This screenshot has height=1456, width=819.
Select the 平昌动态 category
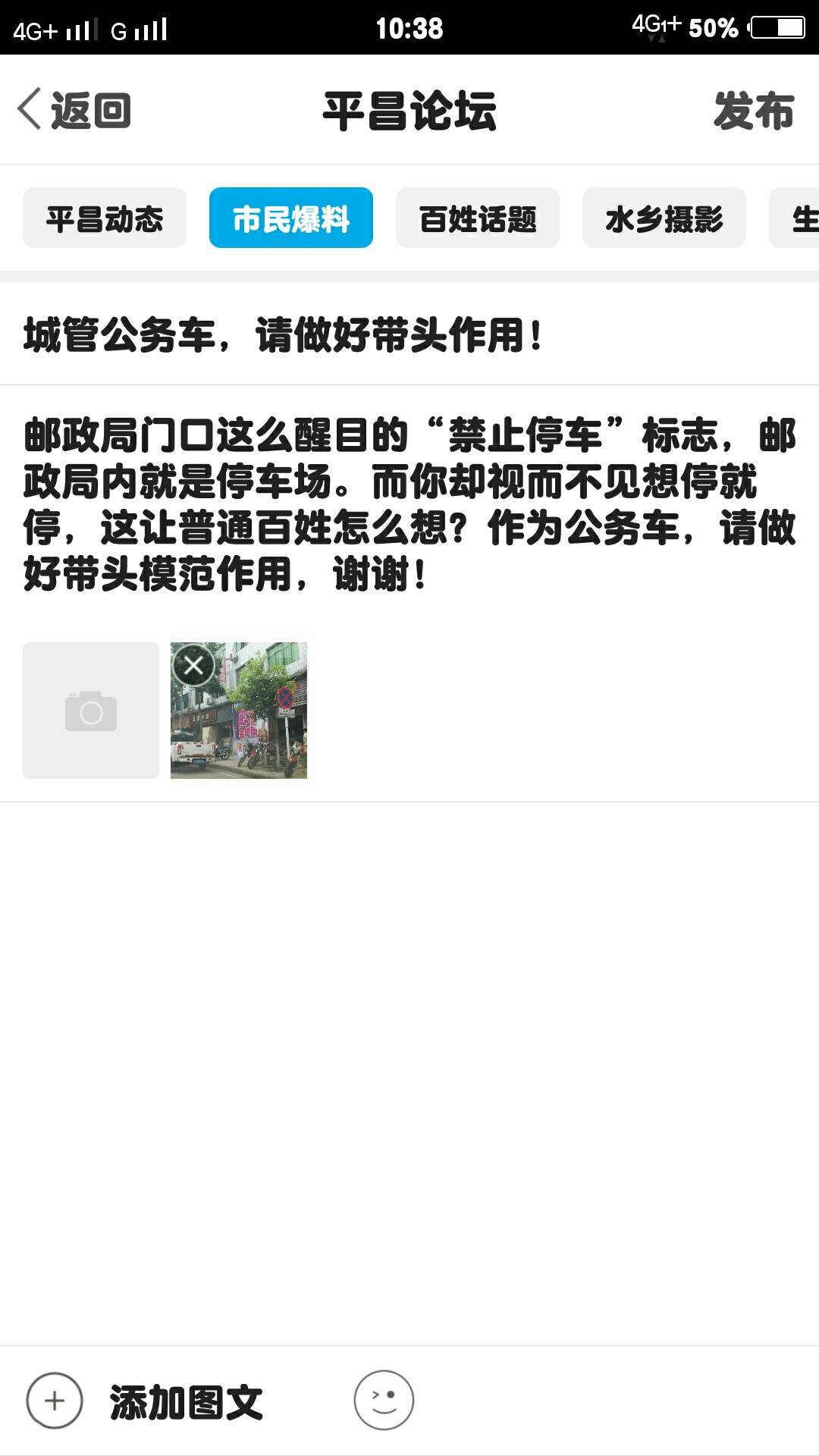pyautogui.click(x=105, y=218)
